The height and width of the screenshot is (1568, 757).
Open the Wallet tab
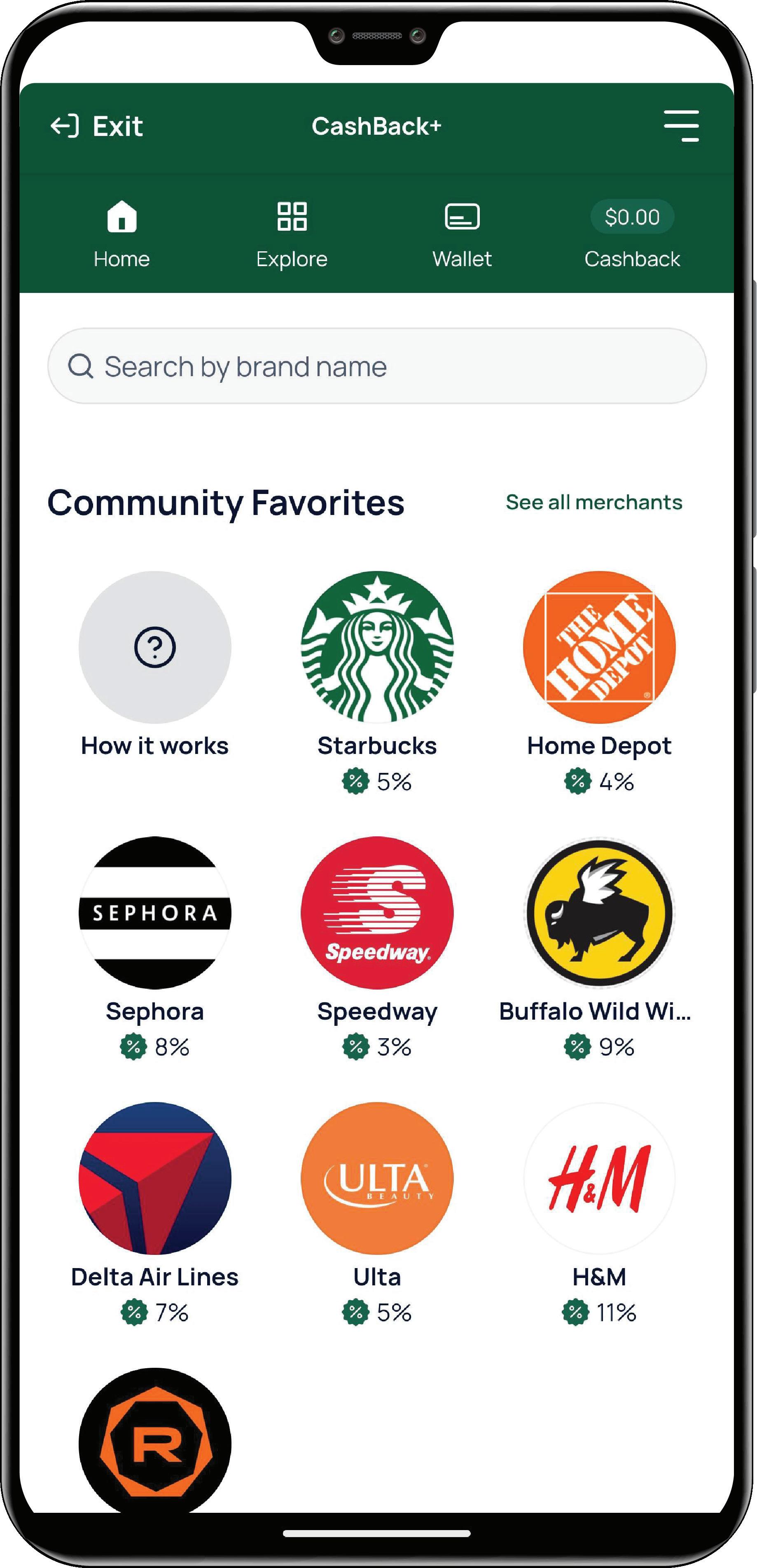click(462, 234)
